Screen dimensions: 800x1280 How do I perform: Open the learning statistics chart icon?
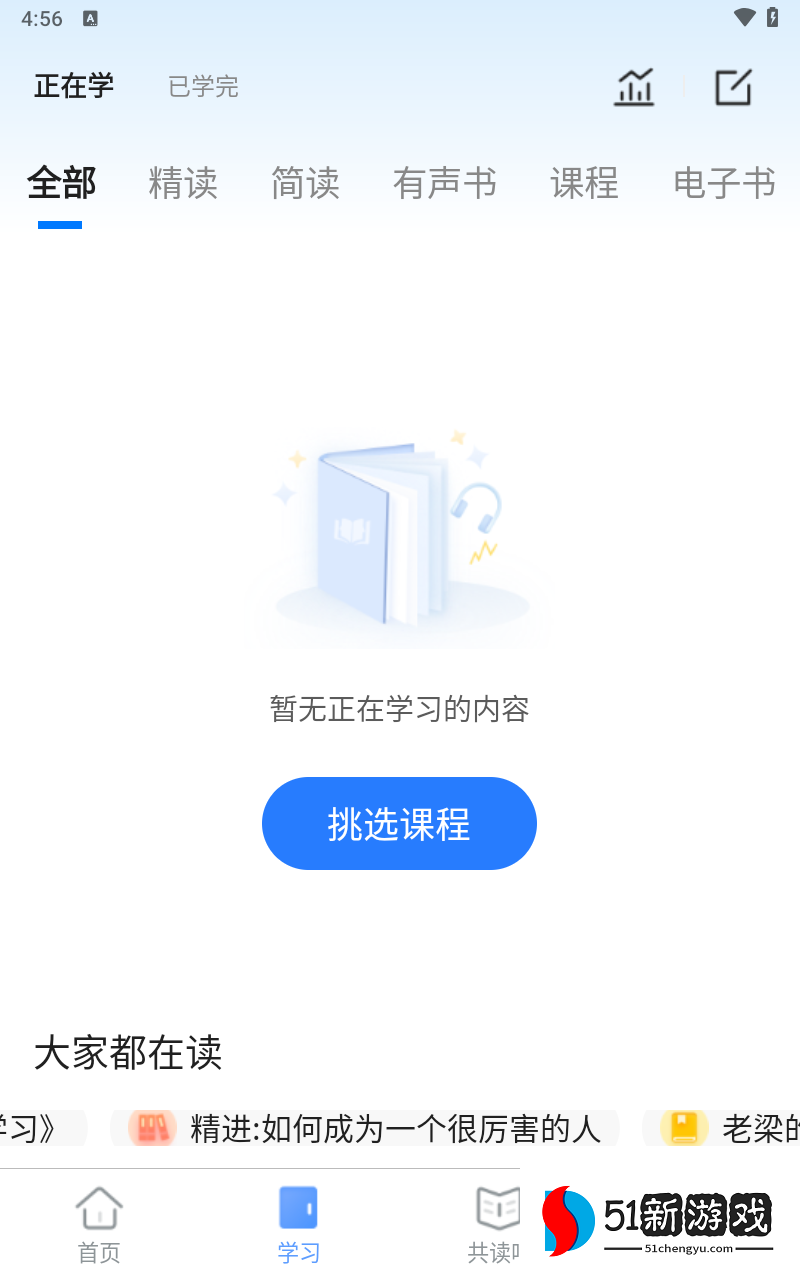634,88
